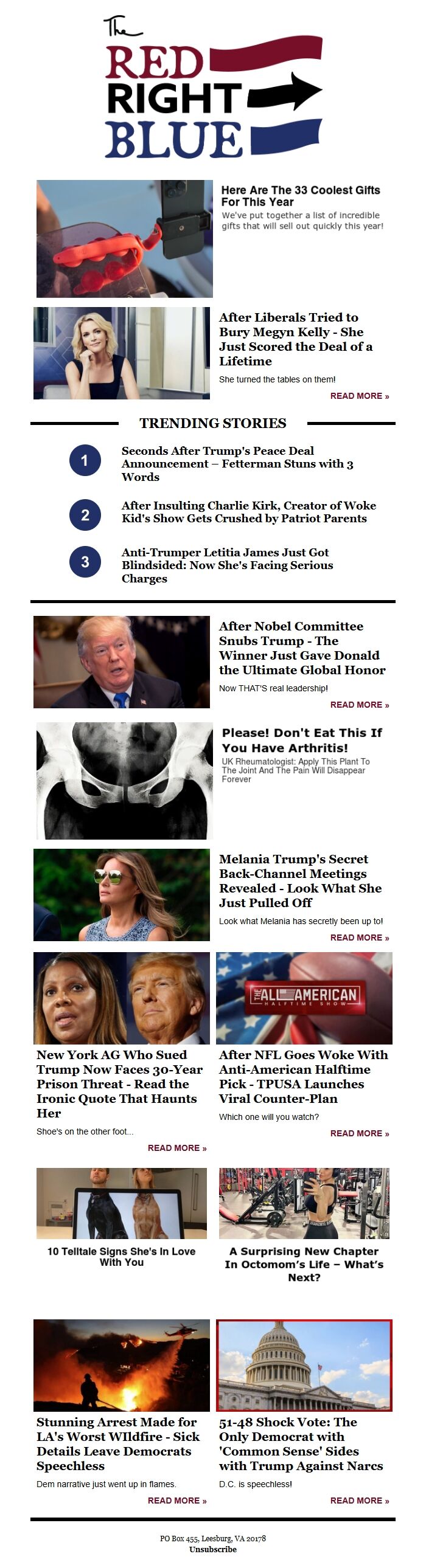Read more about TPUSA halftime counter-plan
Screen dimensions: 426x1568
pos(359,1133)
